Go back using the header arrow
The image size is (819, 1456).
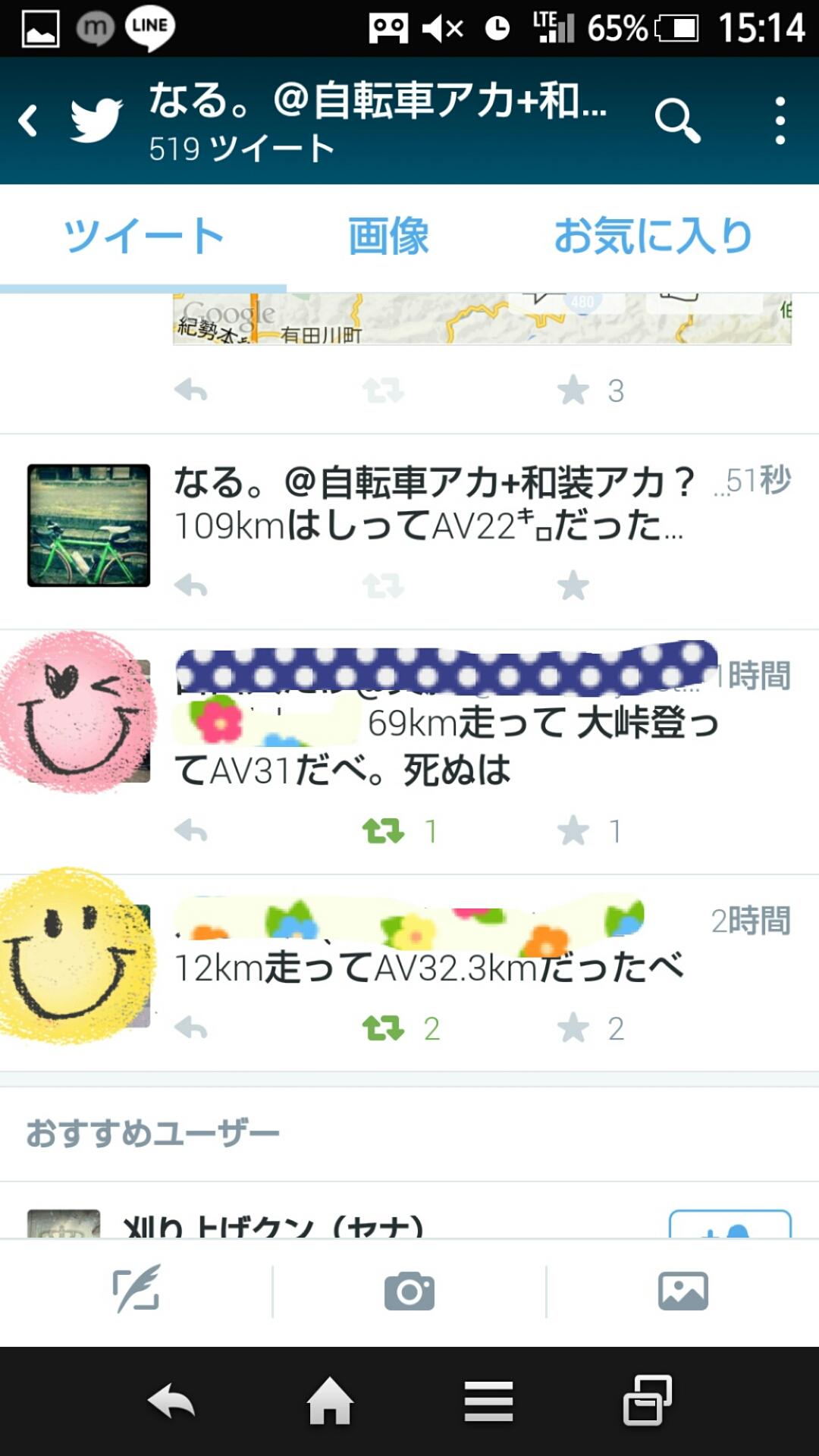29,121
